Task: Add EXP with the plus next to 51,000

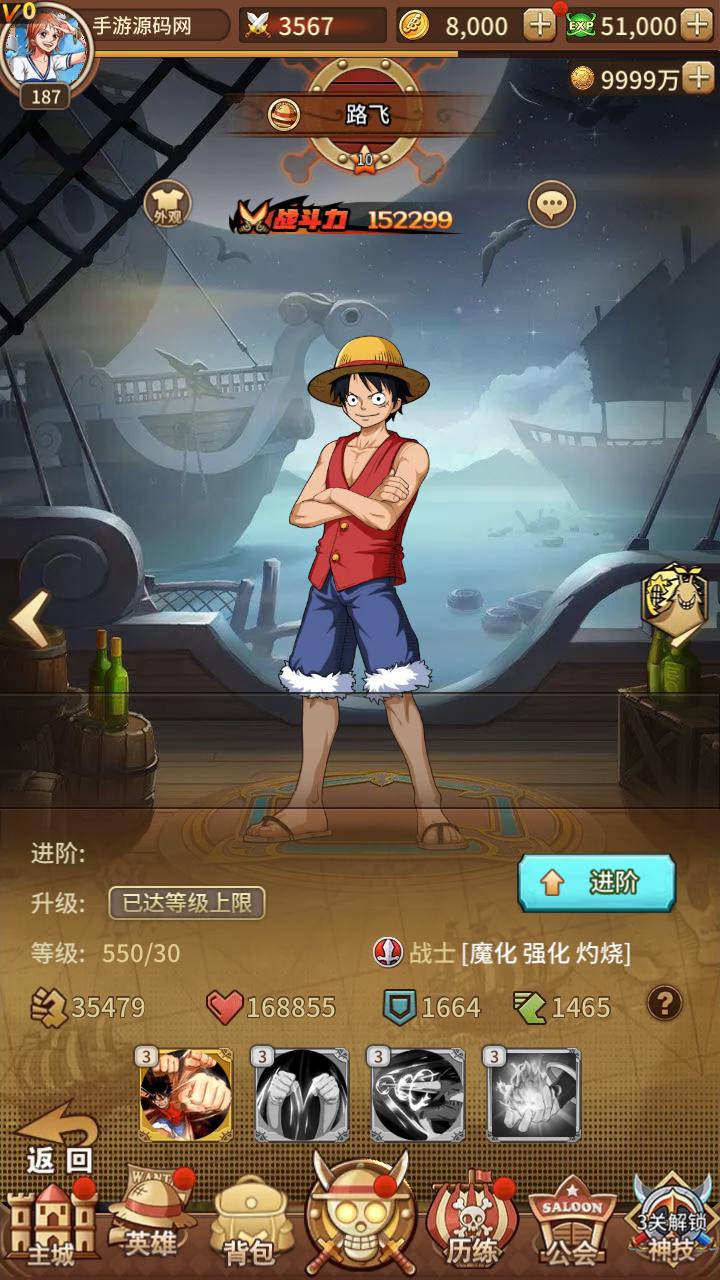Action: point(696,25)
